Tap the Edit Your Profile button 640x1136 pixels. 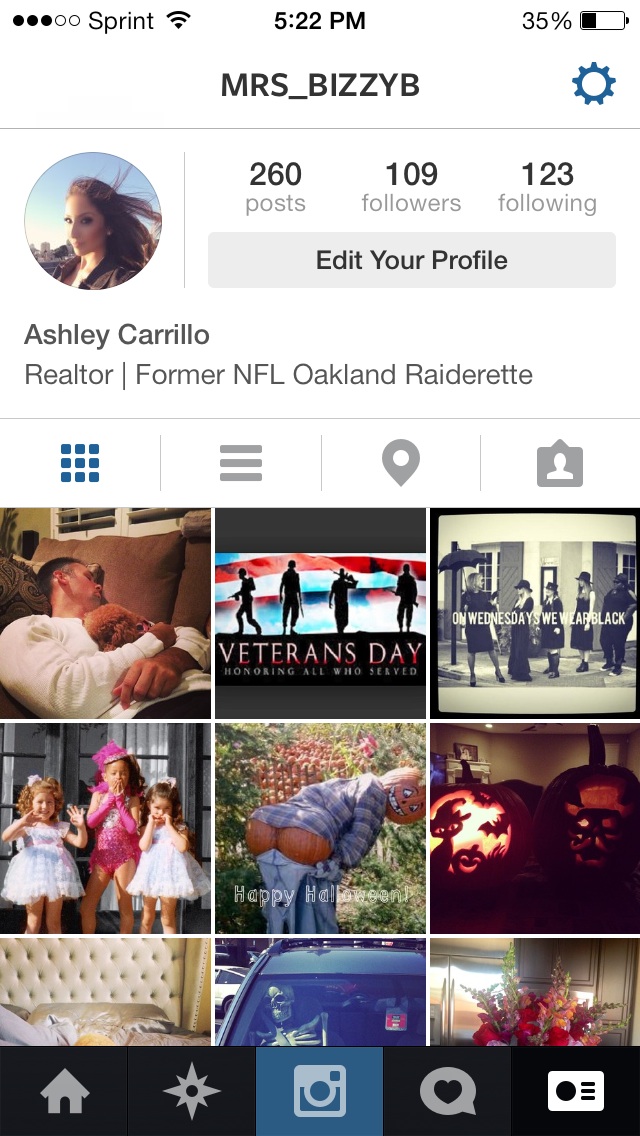pyautogui.click(x=411, y=261)
